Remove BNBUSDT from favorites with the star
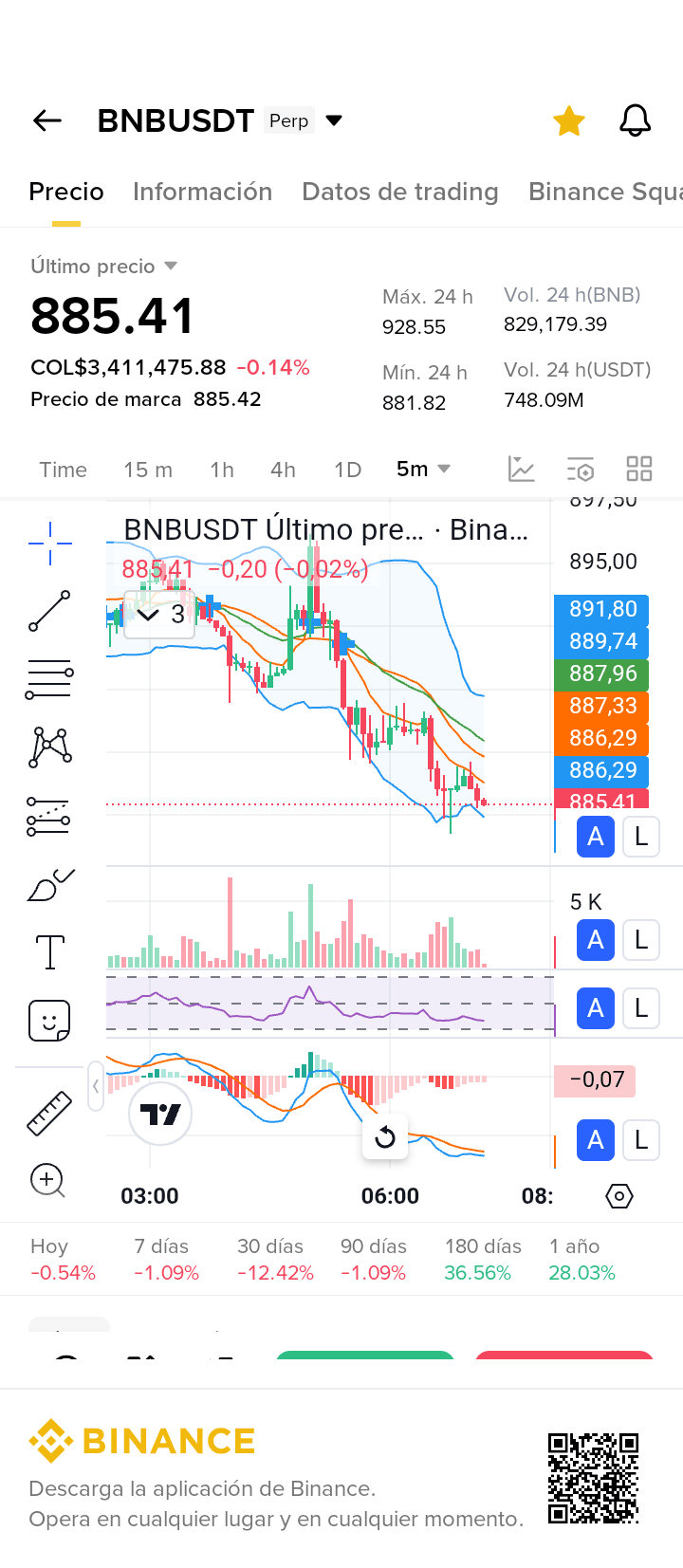 (x=568, y=120)
